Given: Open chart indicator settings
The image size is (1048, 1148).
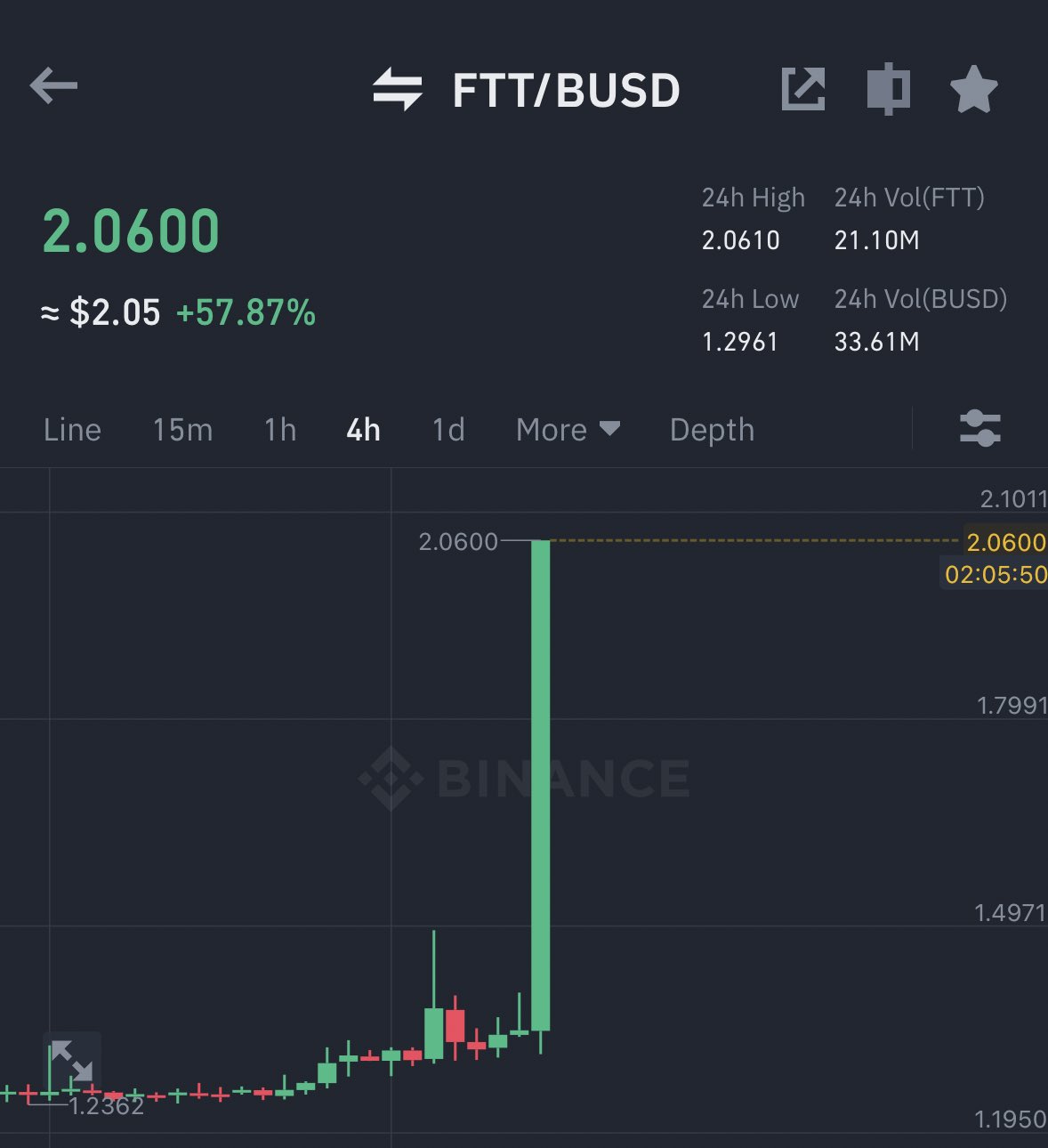Looking at the screenshot, I should [x=979, y=428].
